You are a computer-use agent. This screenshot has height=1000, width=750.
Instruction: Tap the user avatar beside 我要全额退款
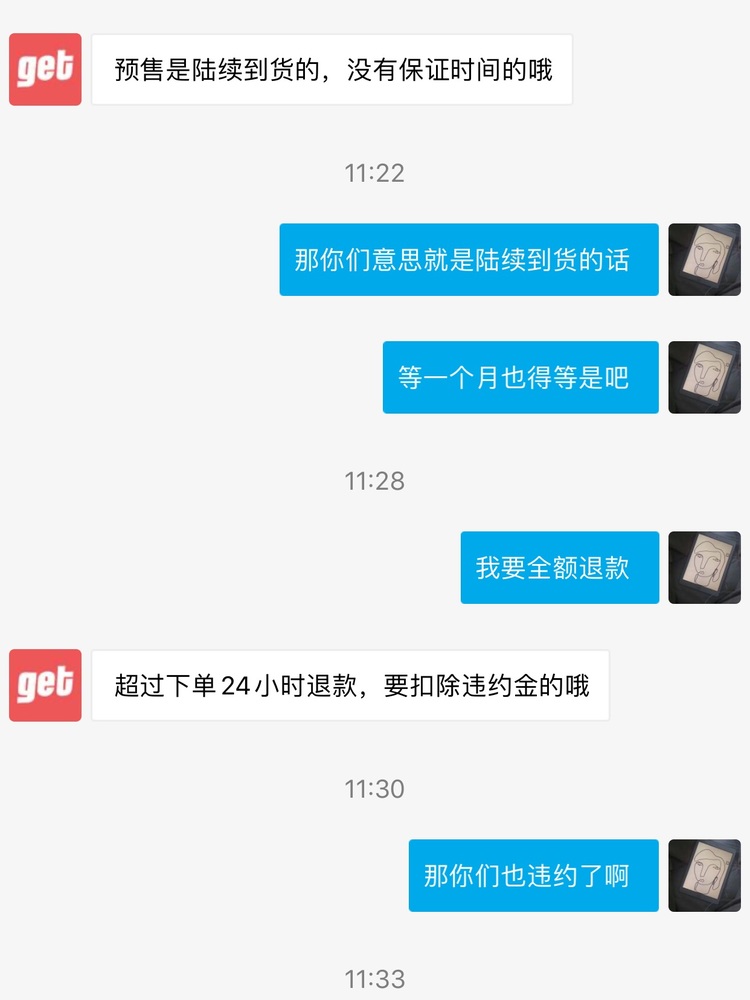(704, 567)
